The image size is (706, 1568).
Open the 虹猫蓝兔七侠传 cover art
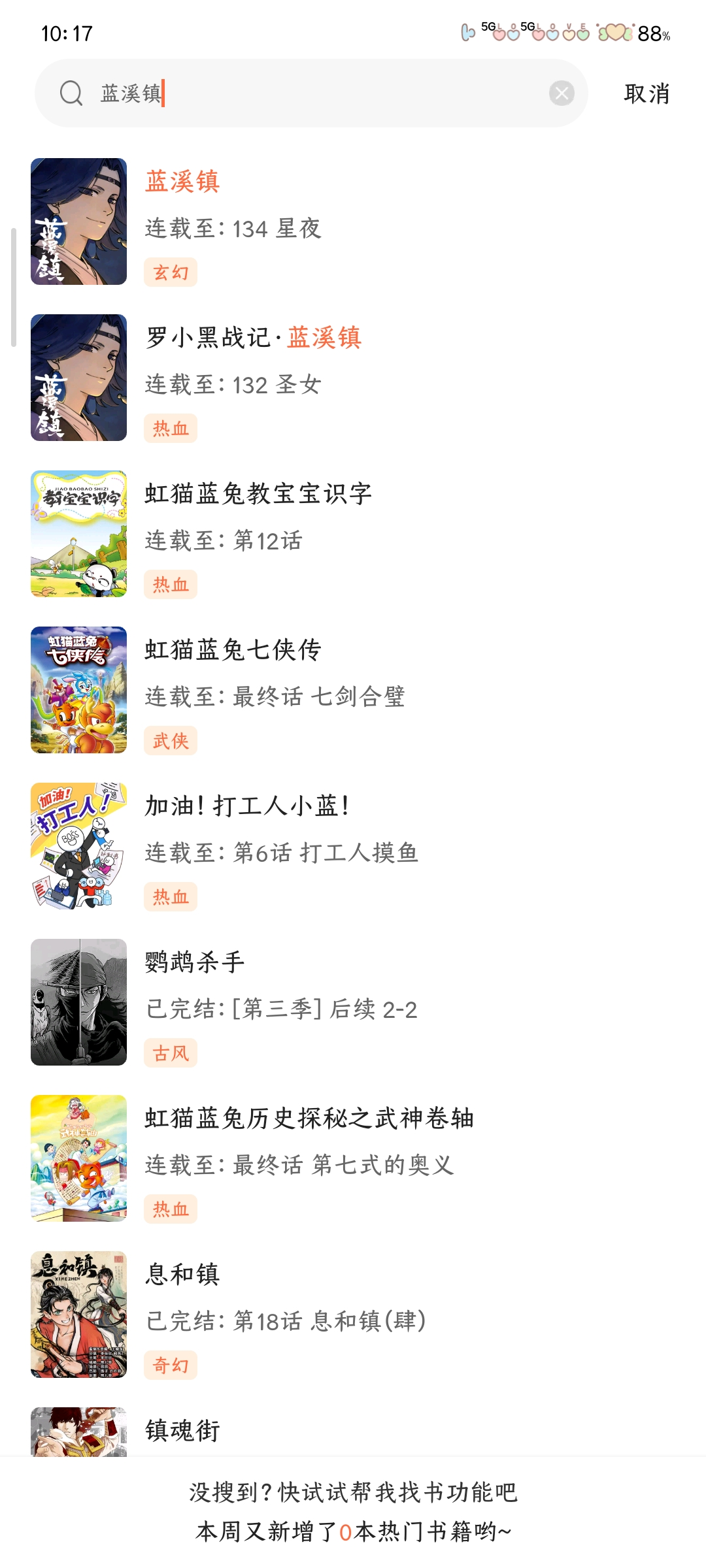pyautogui.click(x=79, y=690)
